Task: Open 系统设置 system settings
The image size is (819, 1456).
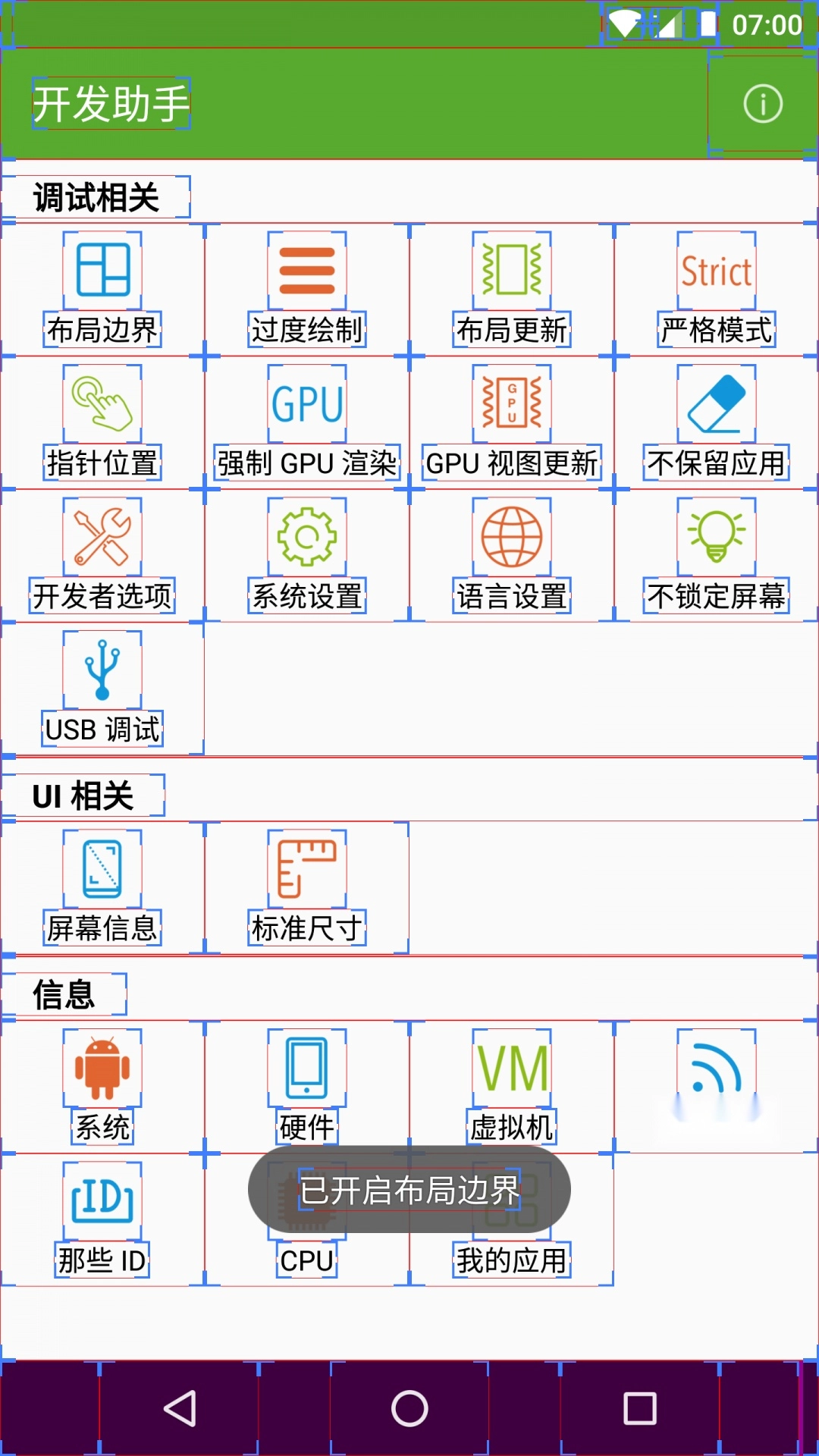Action: point(307,556)
